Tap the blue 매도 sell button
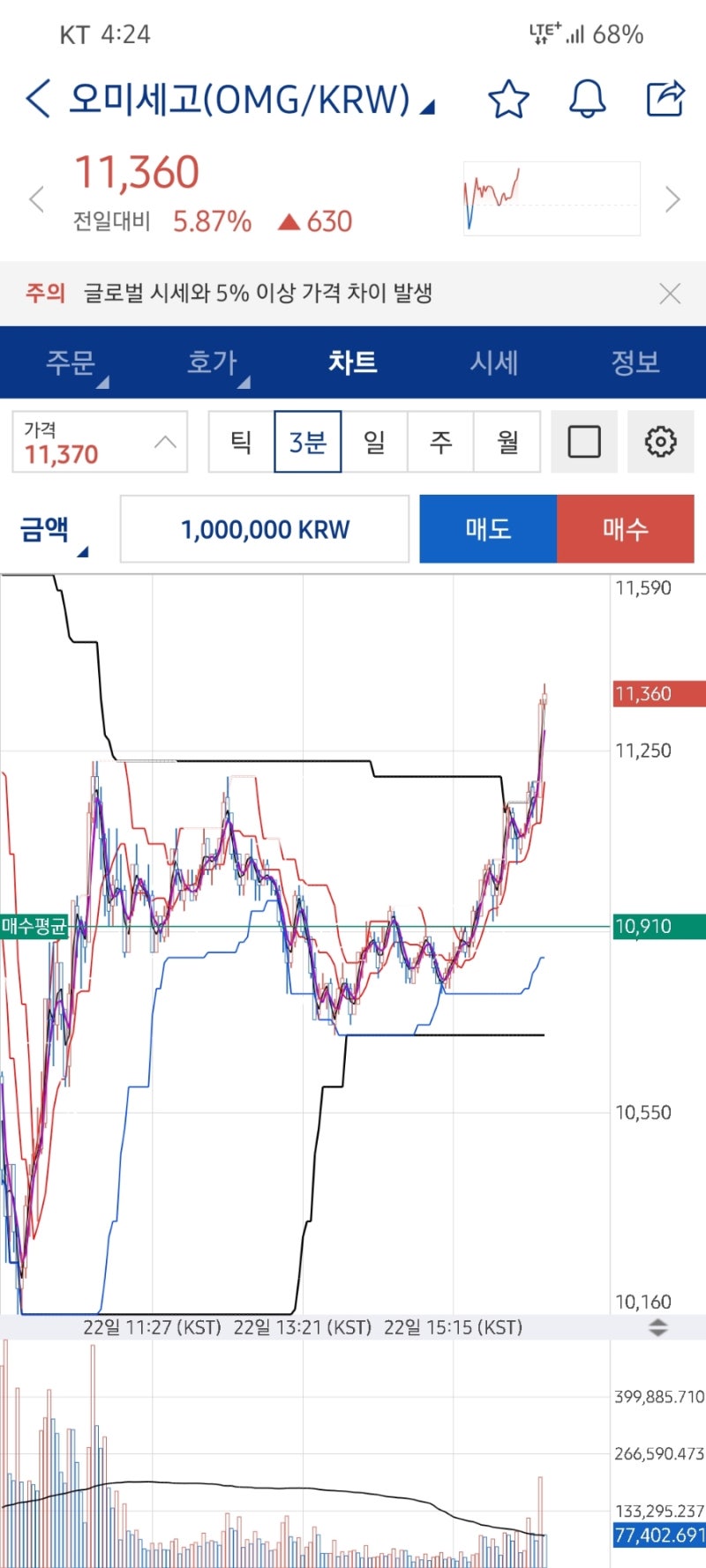The width and height of the screenshot is (706, 1568). [488, 529]
